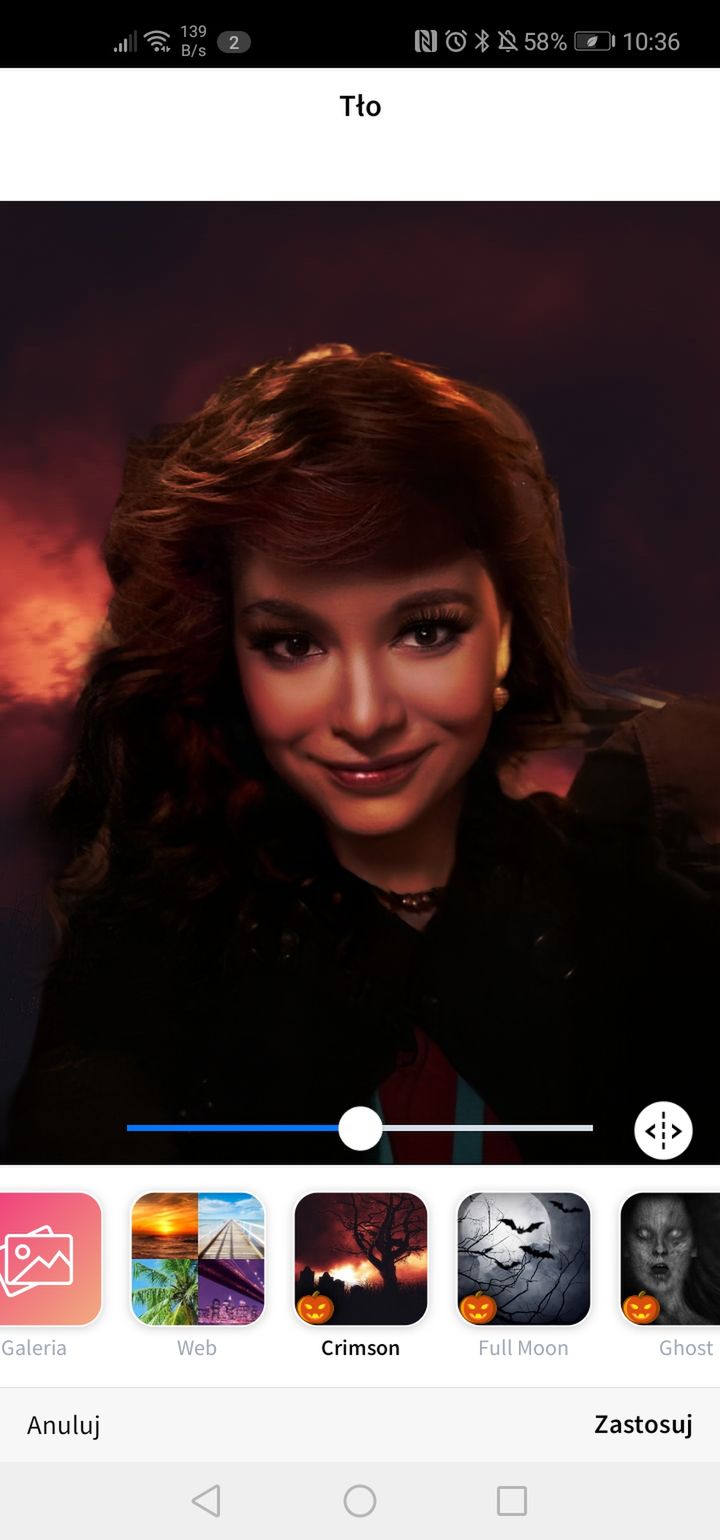Image resolution: width=720 pixels, height=1540 pixels.
Task: Choose the Web backgrounds tile
Action: tap(198, 1259)
